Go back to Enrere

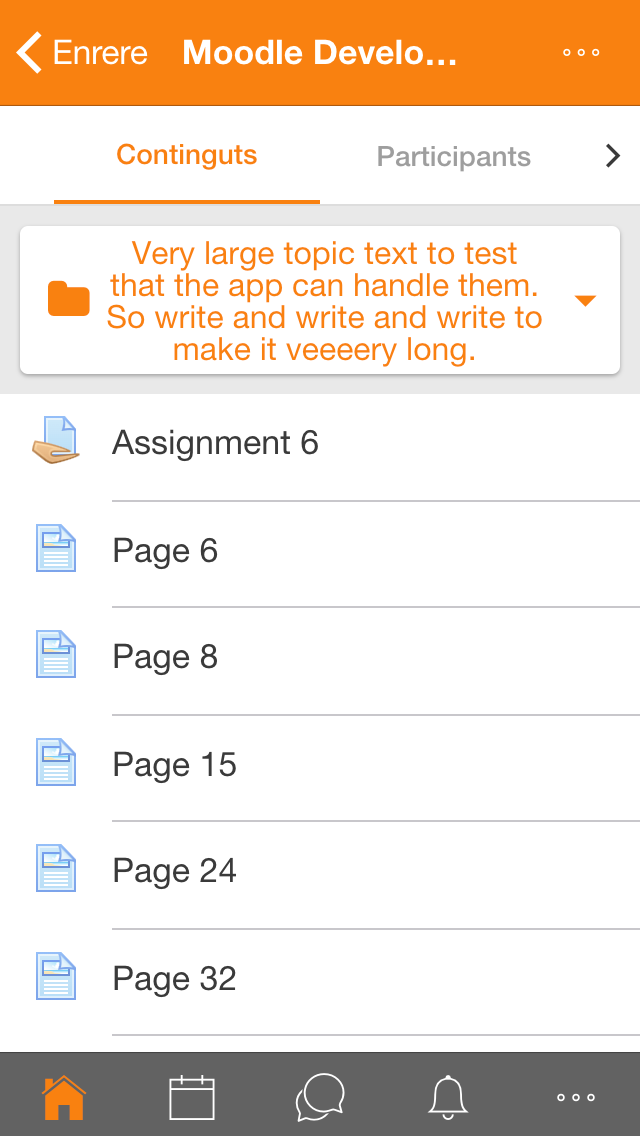click(x=82, y=52)
